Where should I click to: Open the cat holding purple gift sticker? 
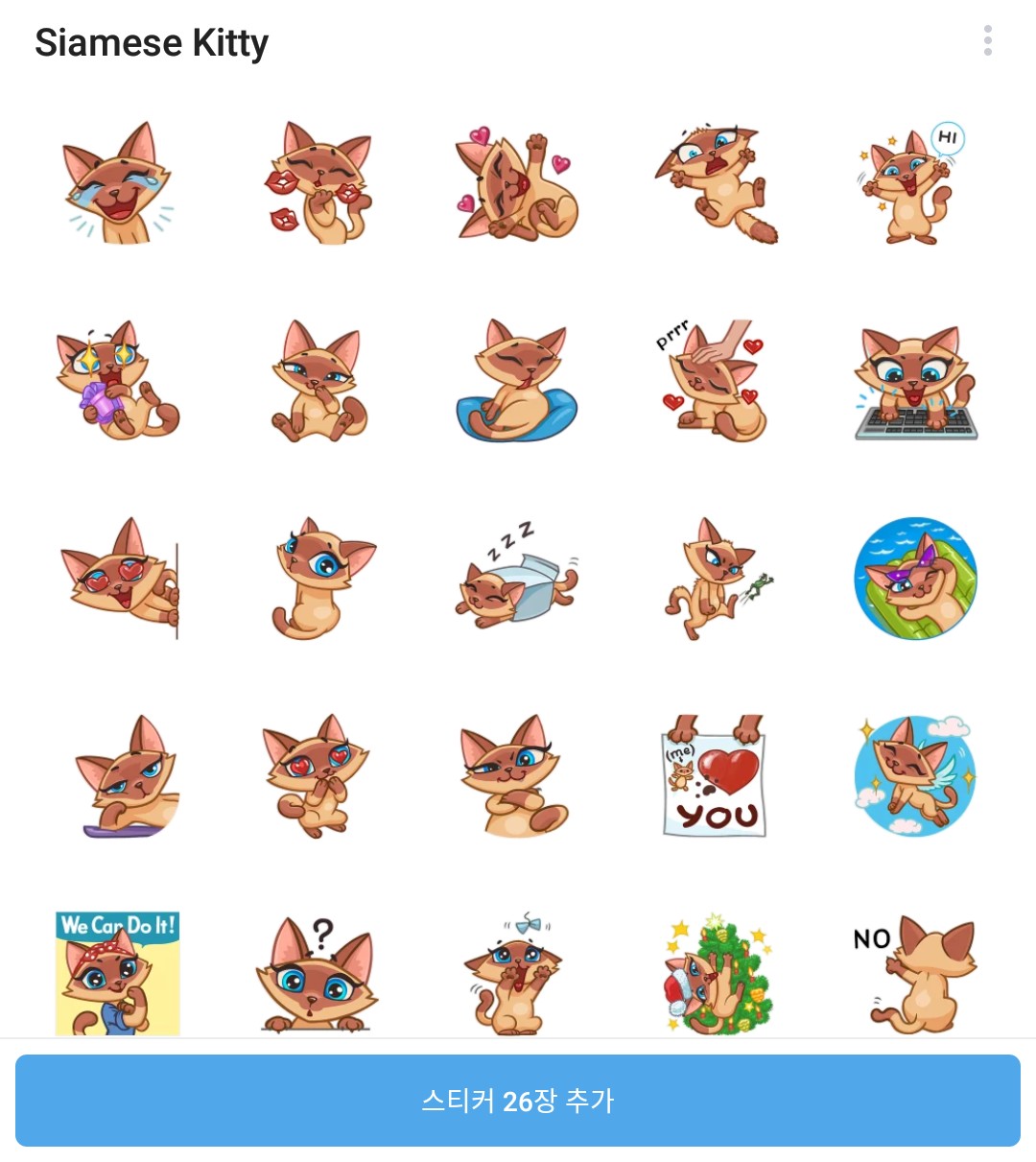117,382
